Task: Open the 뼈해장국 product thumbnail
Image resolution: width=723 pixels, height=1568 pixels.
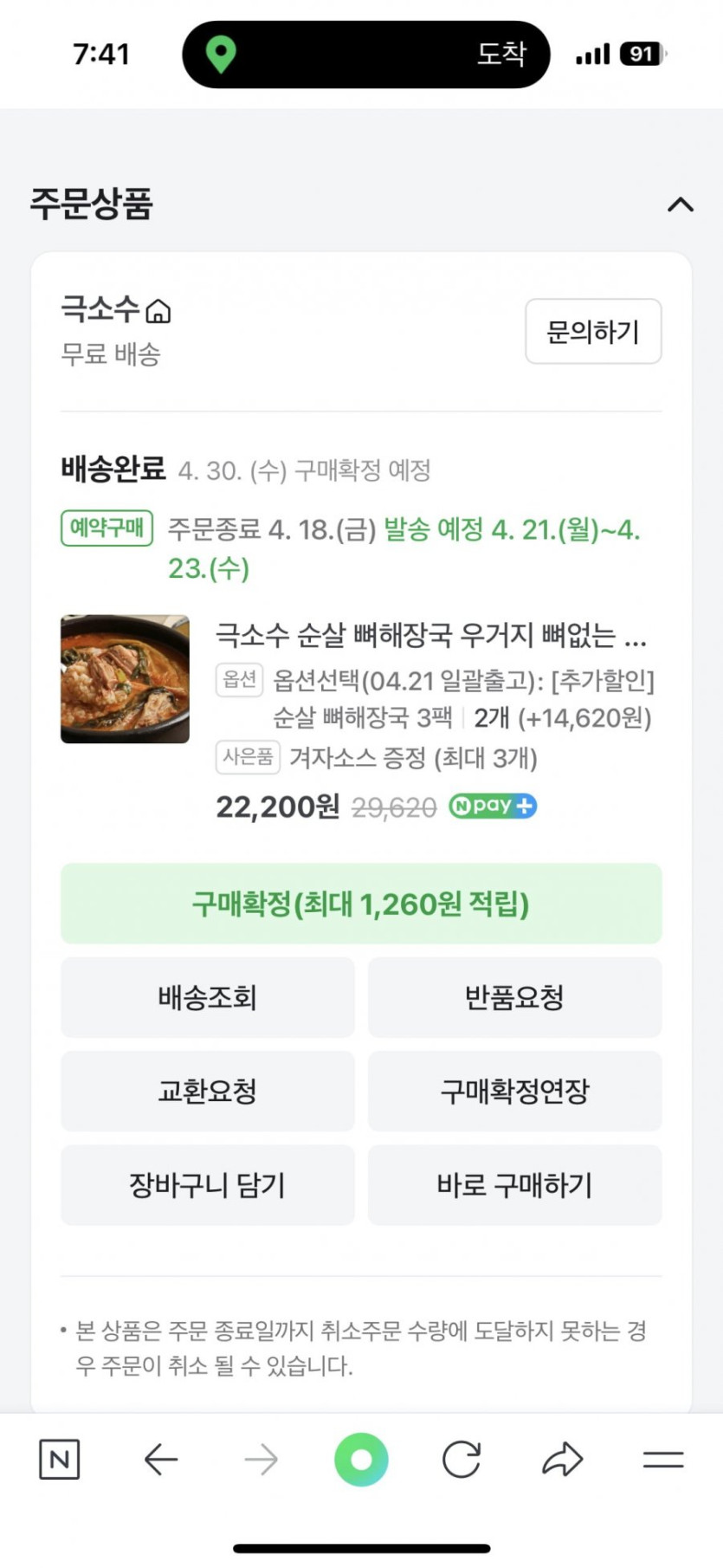Action: click(125, 679)
